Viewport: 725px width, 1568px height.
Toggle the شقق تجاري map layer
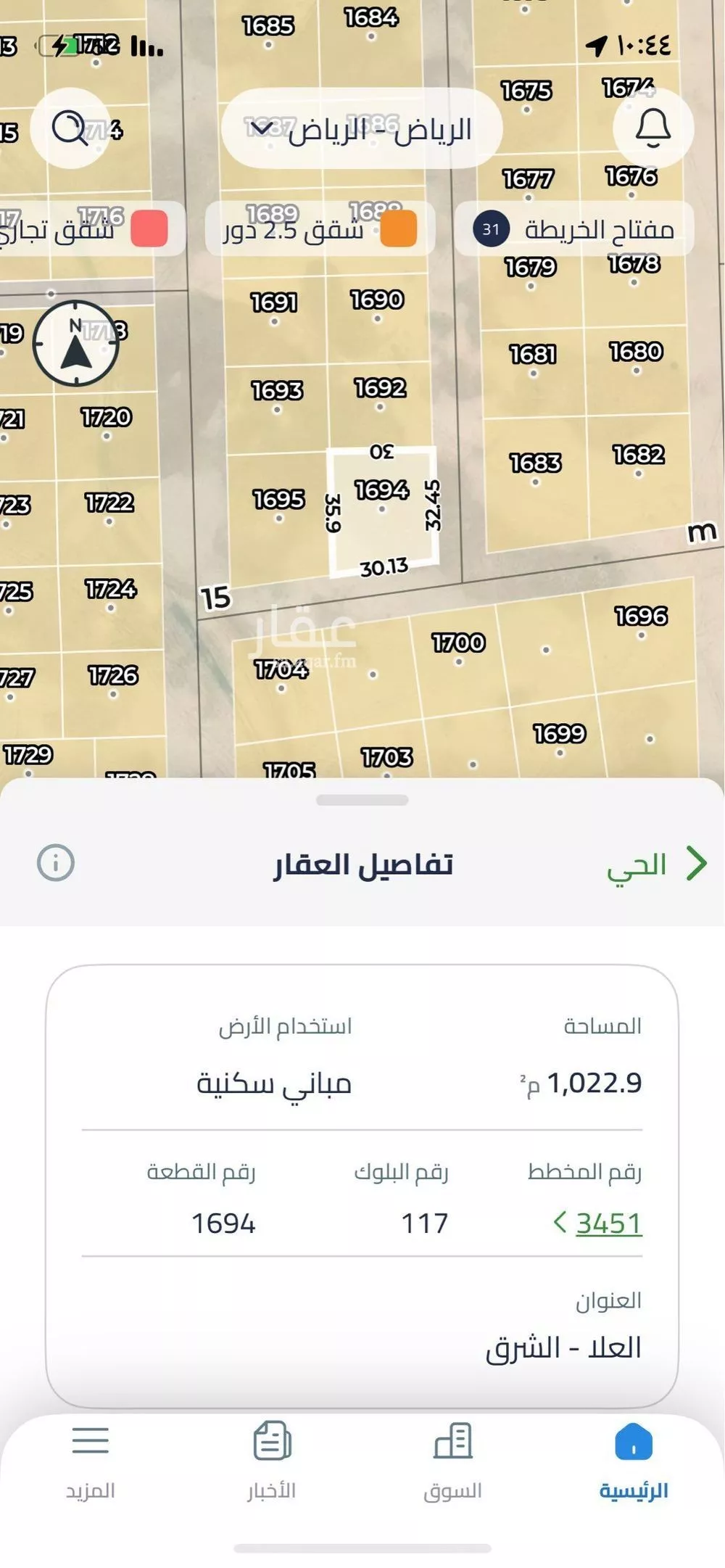click(x=86, y=228)
